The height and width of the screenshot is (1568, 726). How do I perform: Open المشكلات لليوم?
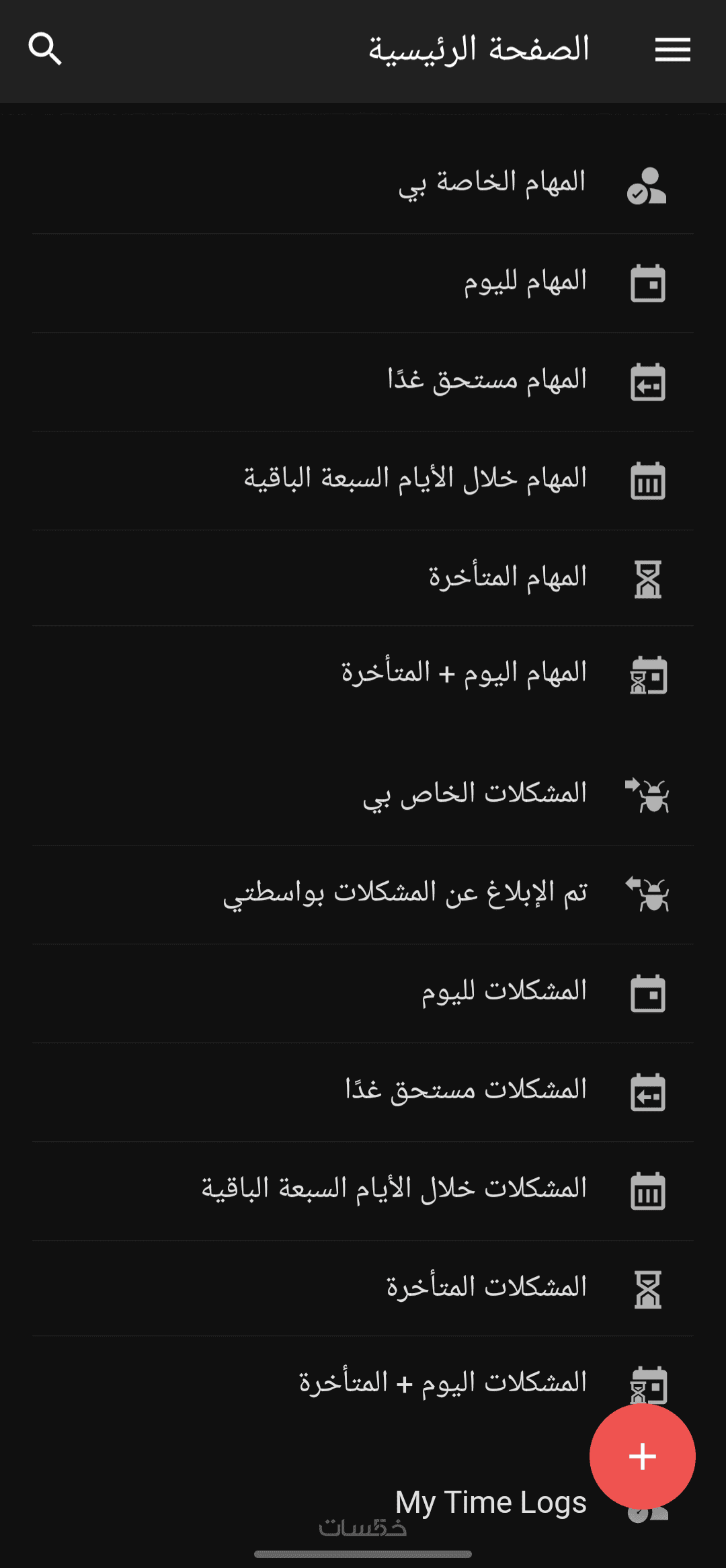(503, 992)
